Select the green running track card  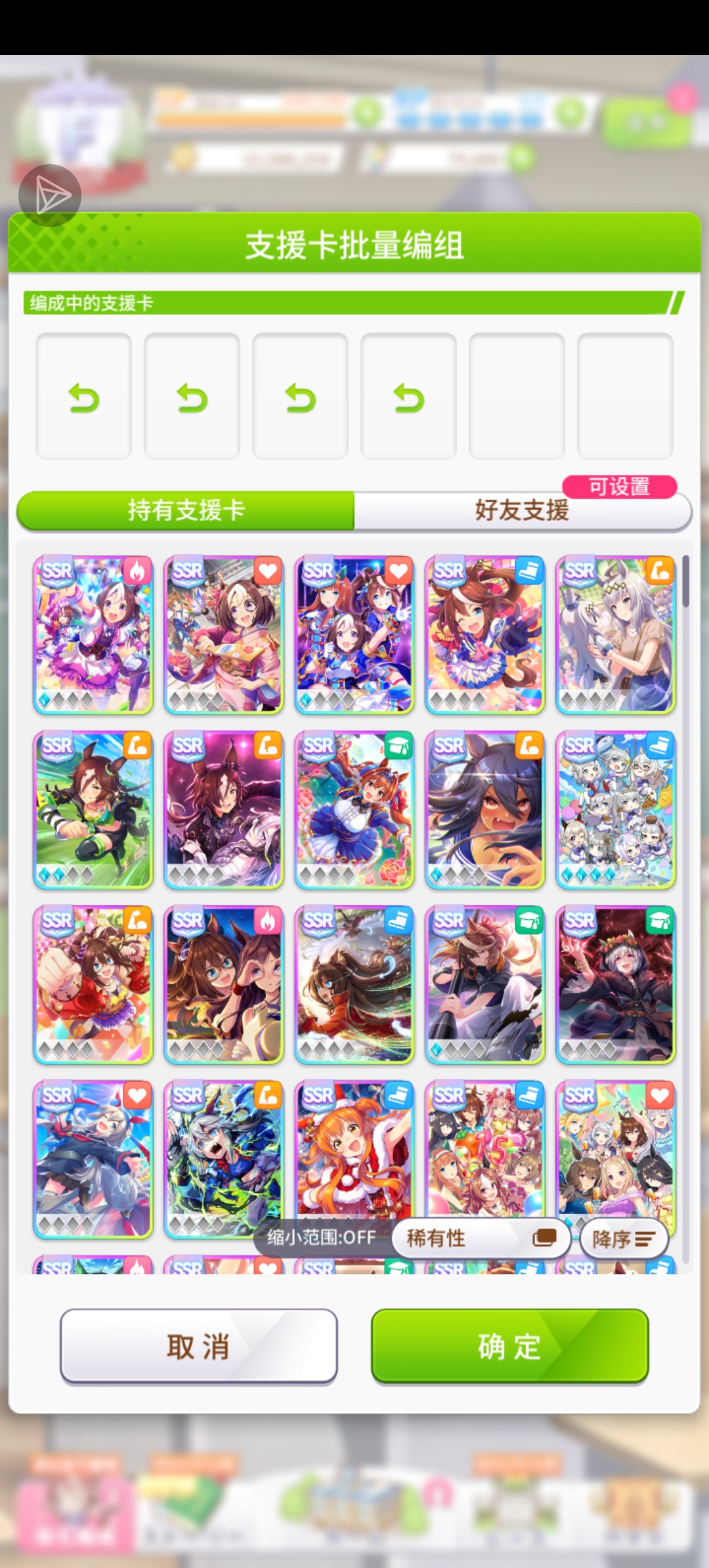coord(93,809)
